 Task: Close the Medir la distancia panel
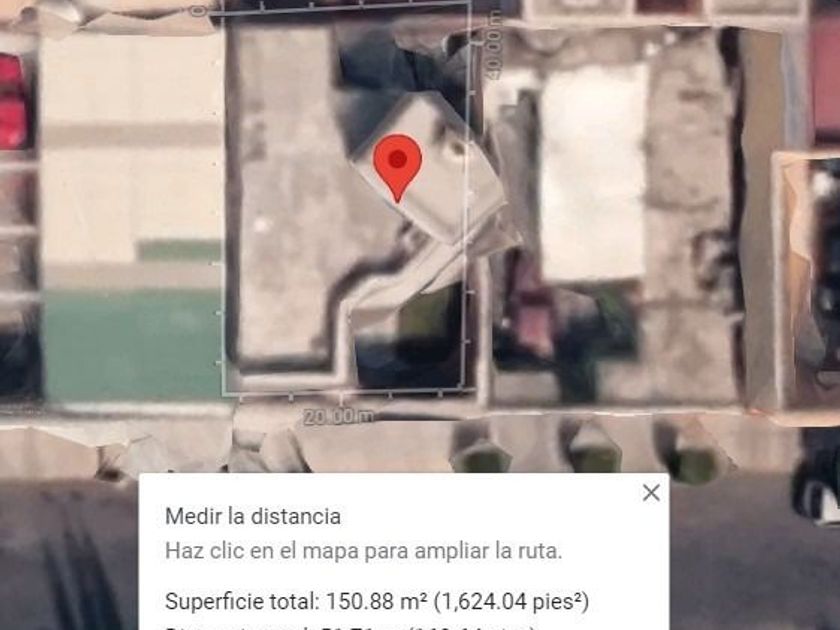[x=651, y=492]
